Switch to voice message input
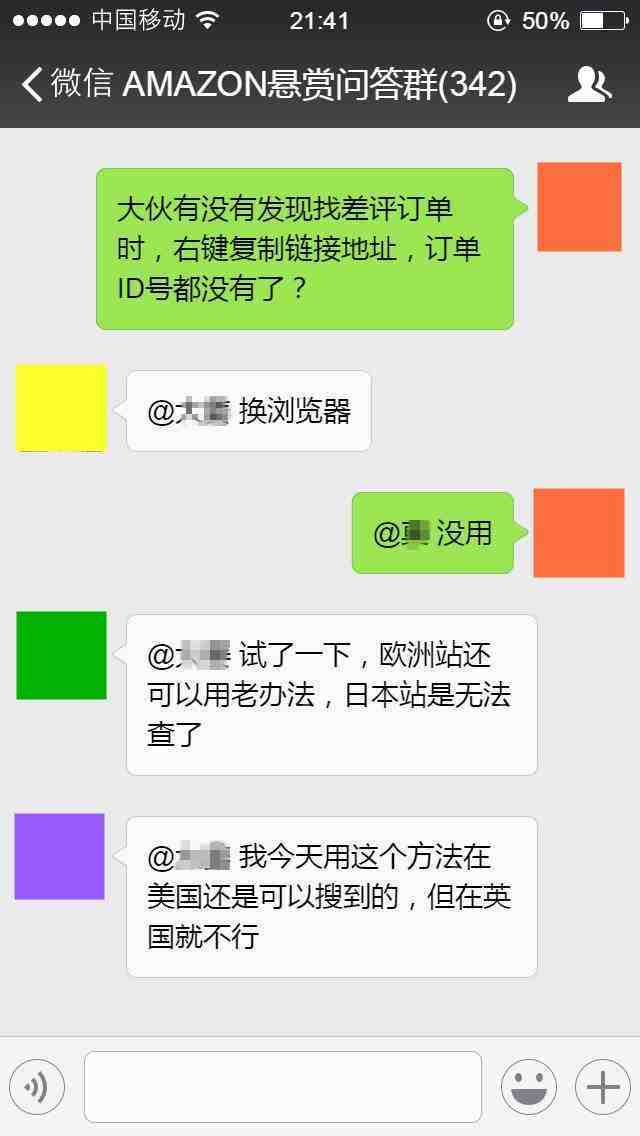This screenshot has width=640, height=1136. [37, 1087]
